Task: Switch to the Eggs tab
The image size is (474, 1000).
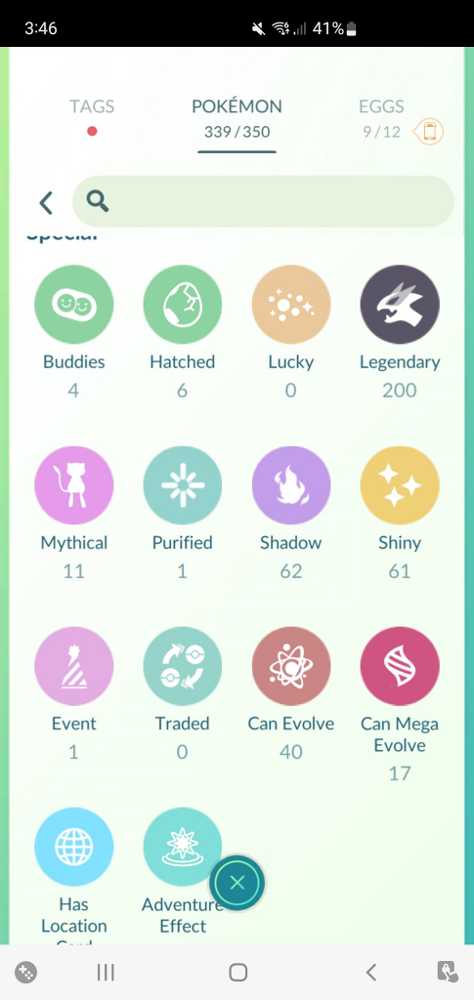Action: click(381, 118)
